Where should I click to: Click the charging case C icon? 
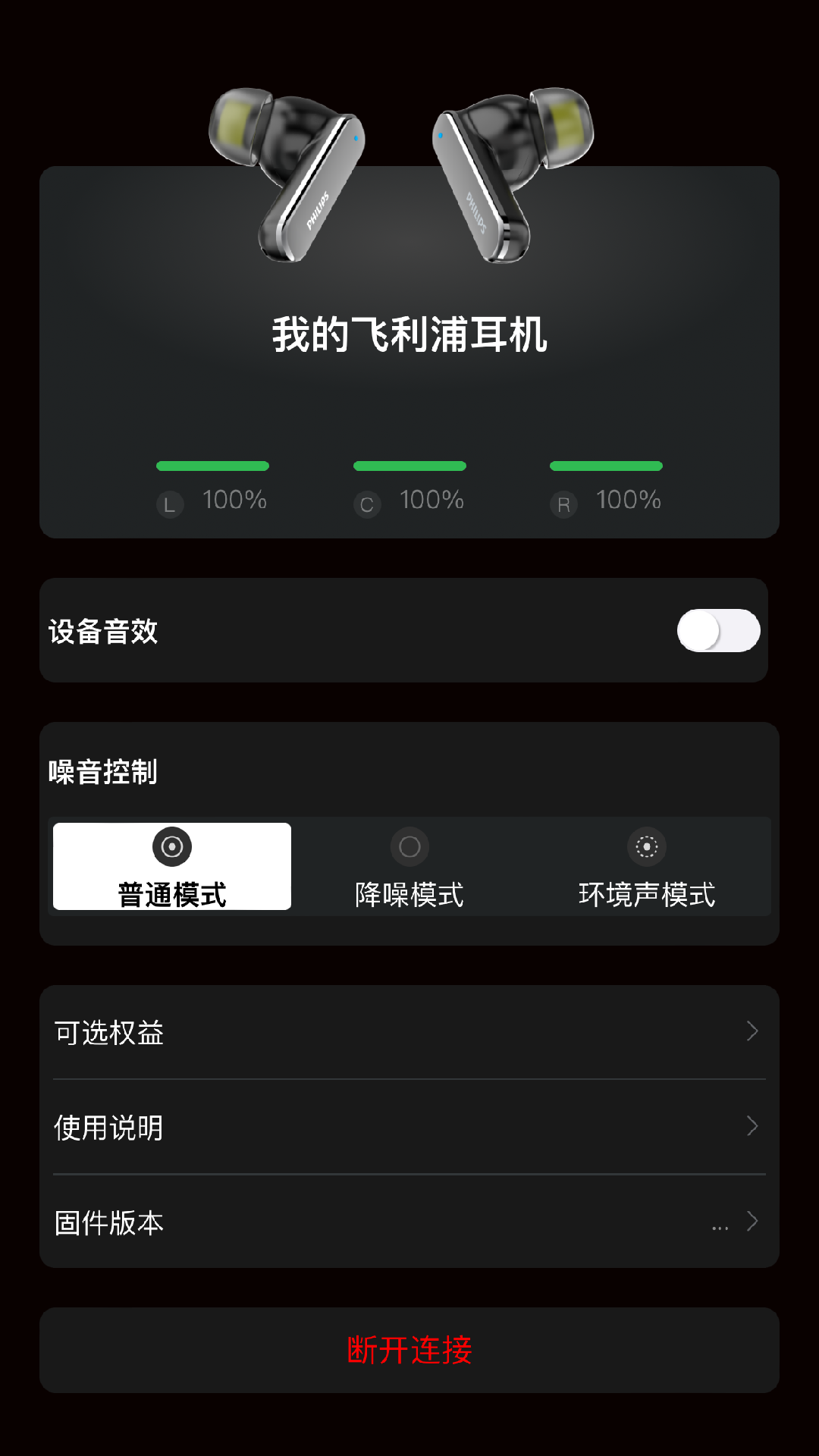tap(367, 504)
